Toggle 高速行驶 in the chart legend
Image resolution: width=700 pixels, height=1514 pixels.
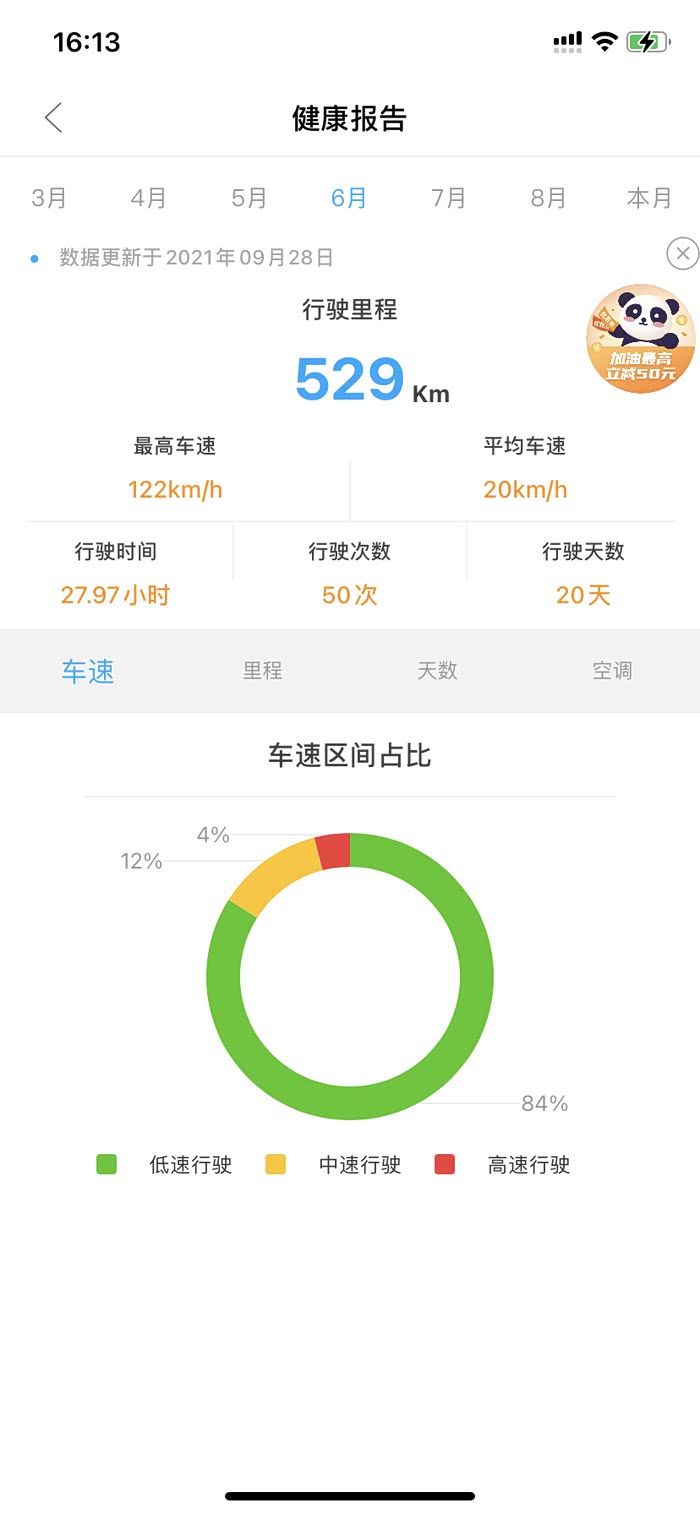502,1165
